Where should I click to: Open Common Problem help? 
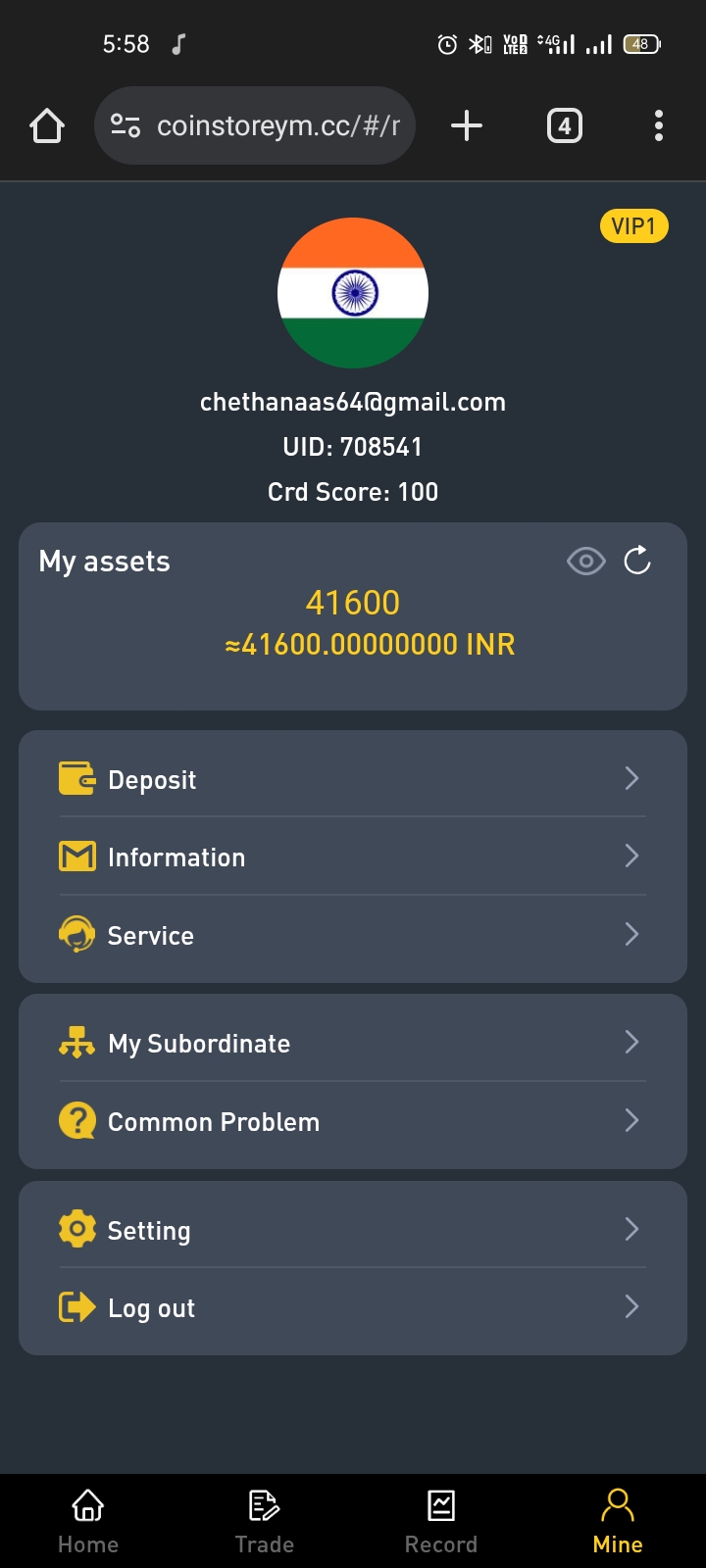tap(353, 1121)
